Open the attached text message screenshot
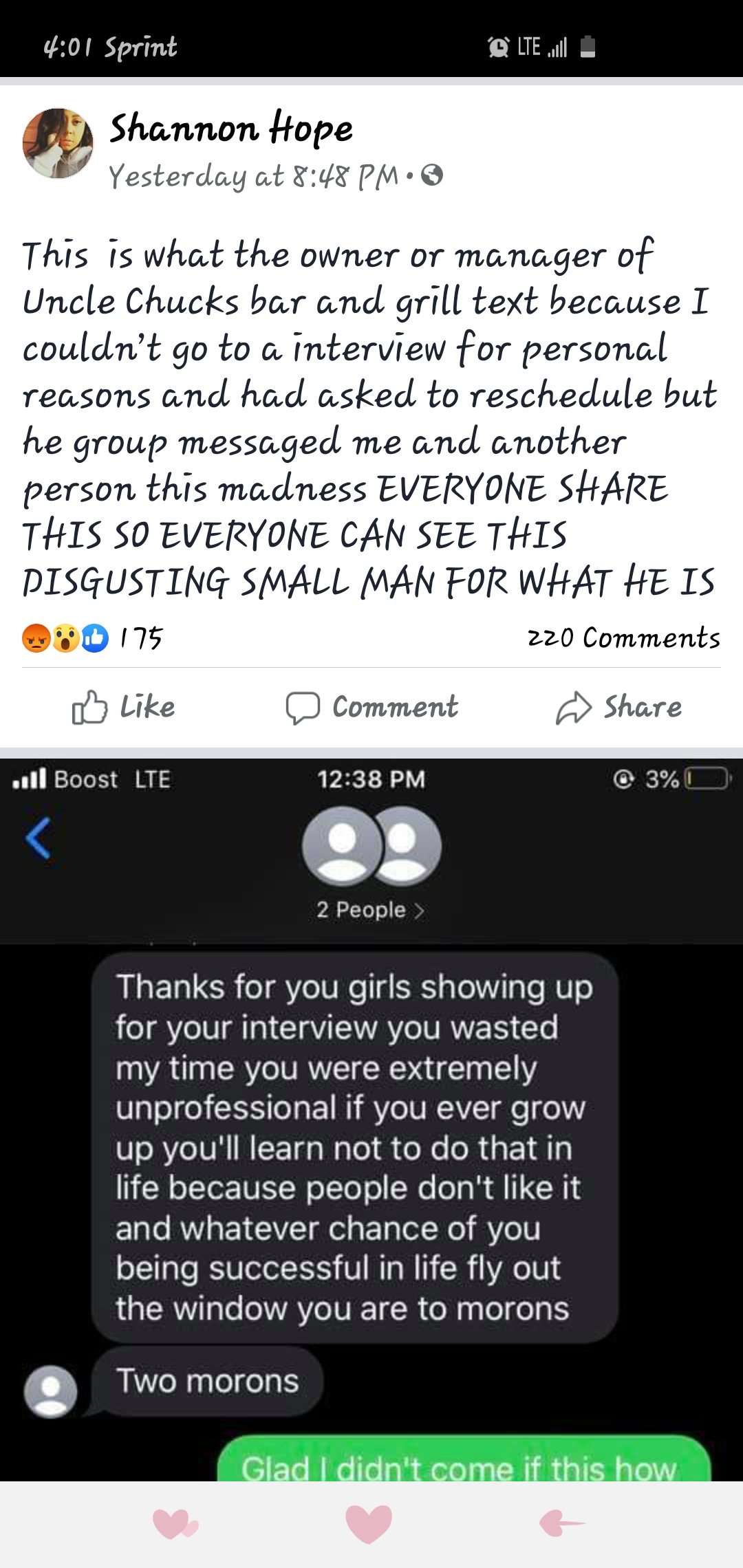This screenshot has width=743, height=1568. tap(371, 1135)
